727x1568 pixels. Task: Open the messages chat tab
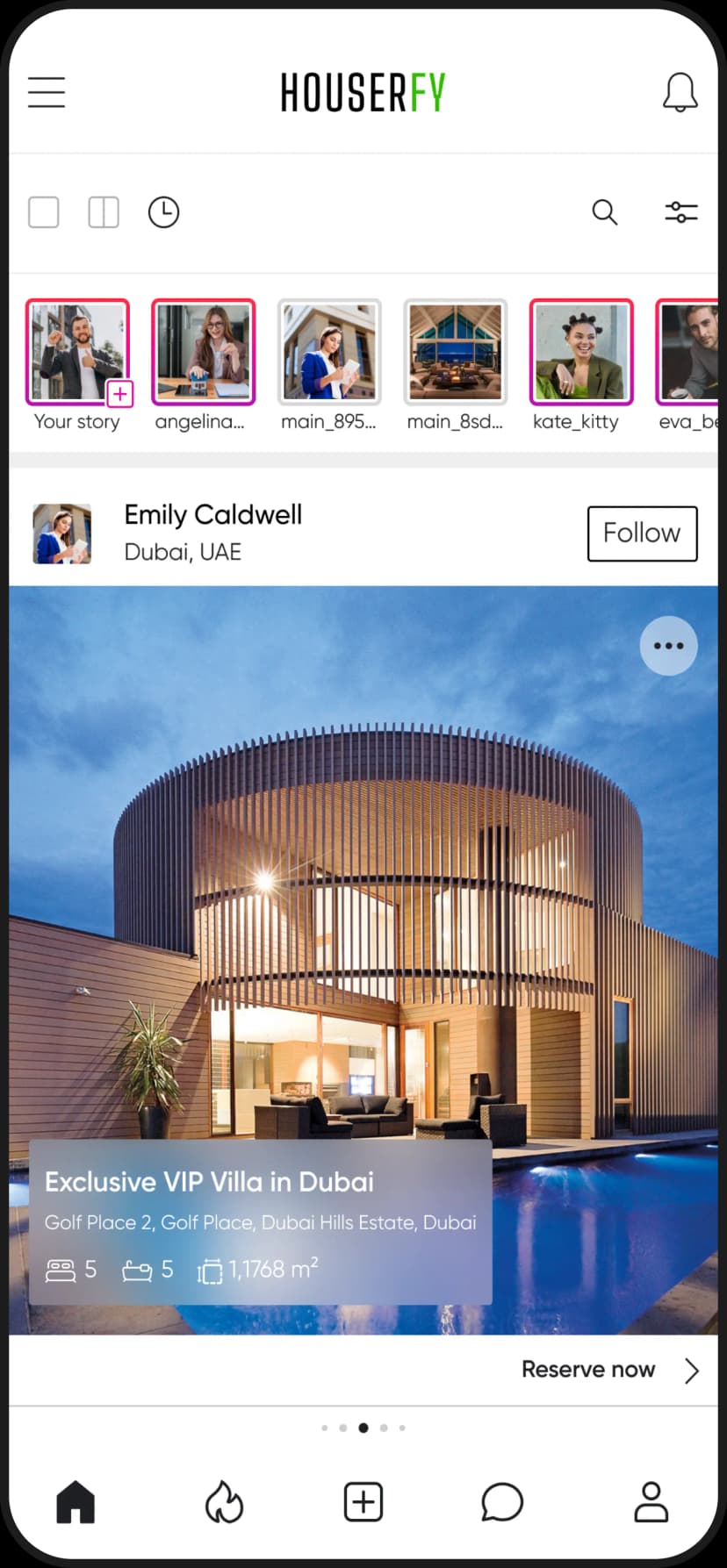(x=502, y=1501)
